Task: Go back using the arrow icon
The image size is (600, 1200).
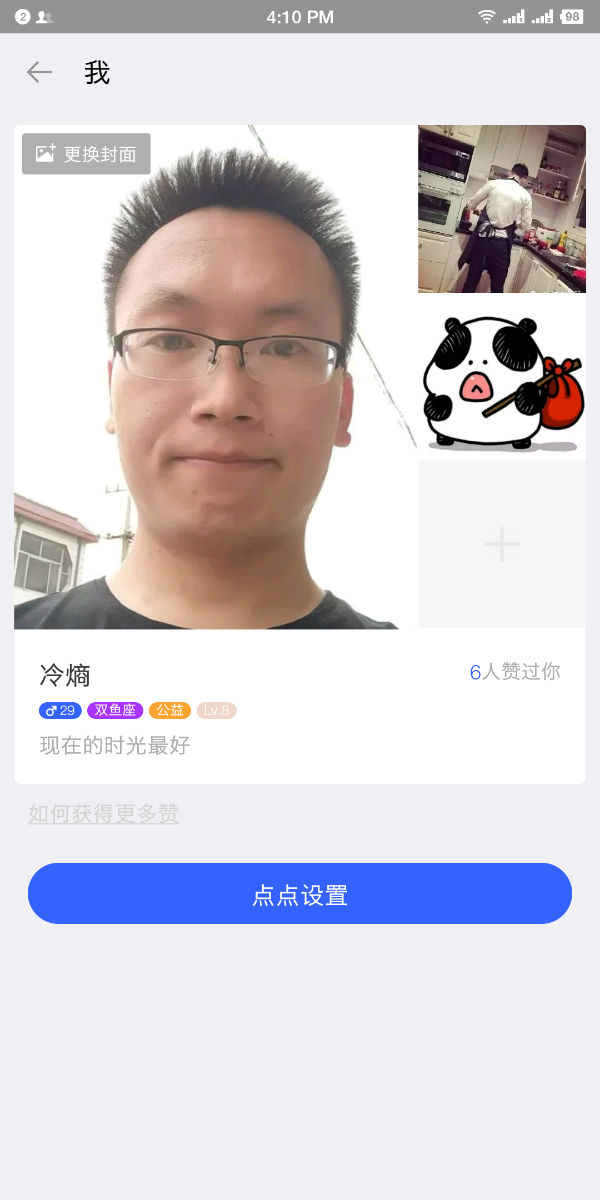Action: (x=39, y=72)
